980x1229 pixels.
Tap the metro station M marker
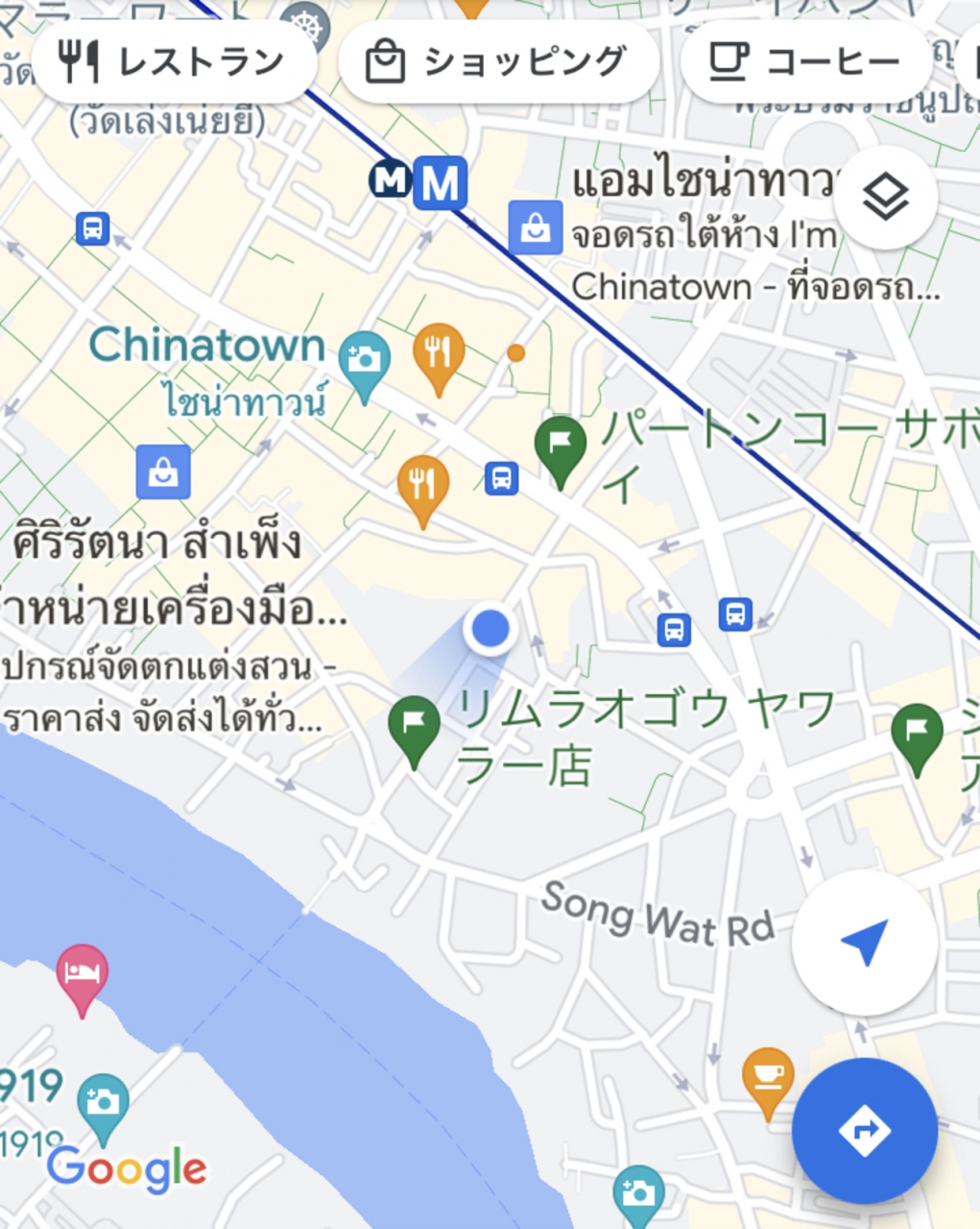[x=441, y=182]
